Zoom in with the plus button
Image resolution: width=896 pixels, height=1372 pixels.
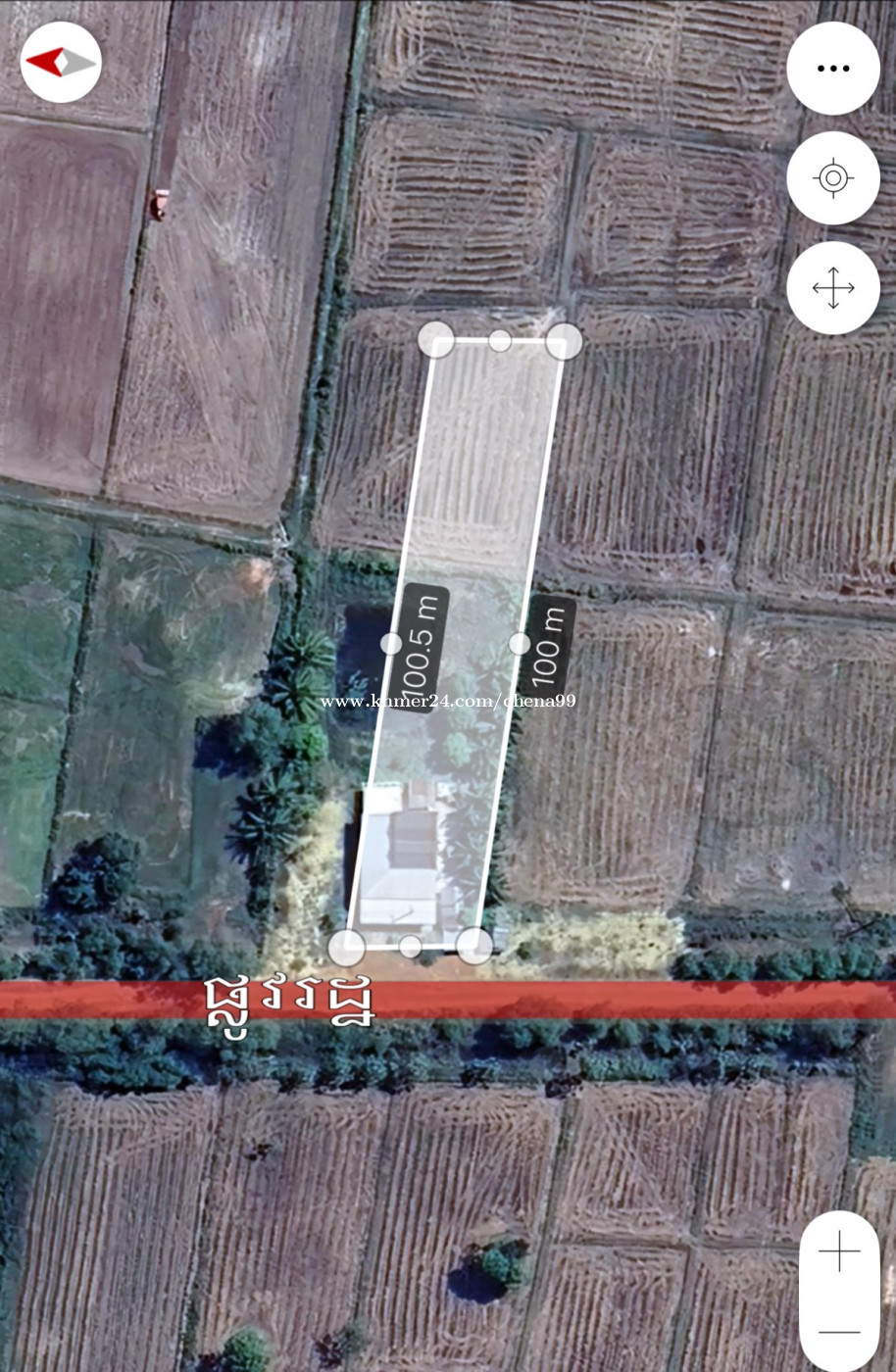click(x=839, y=1252)
